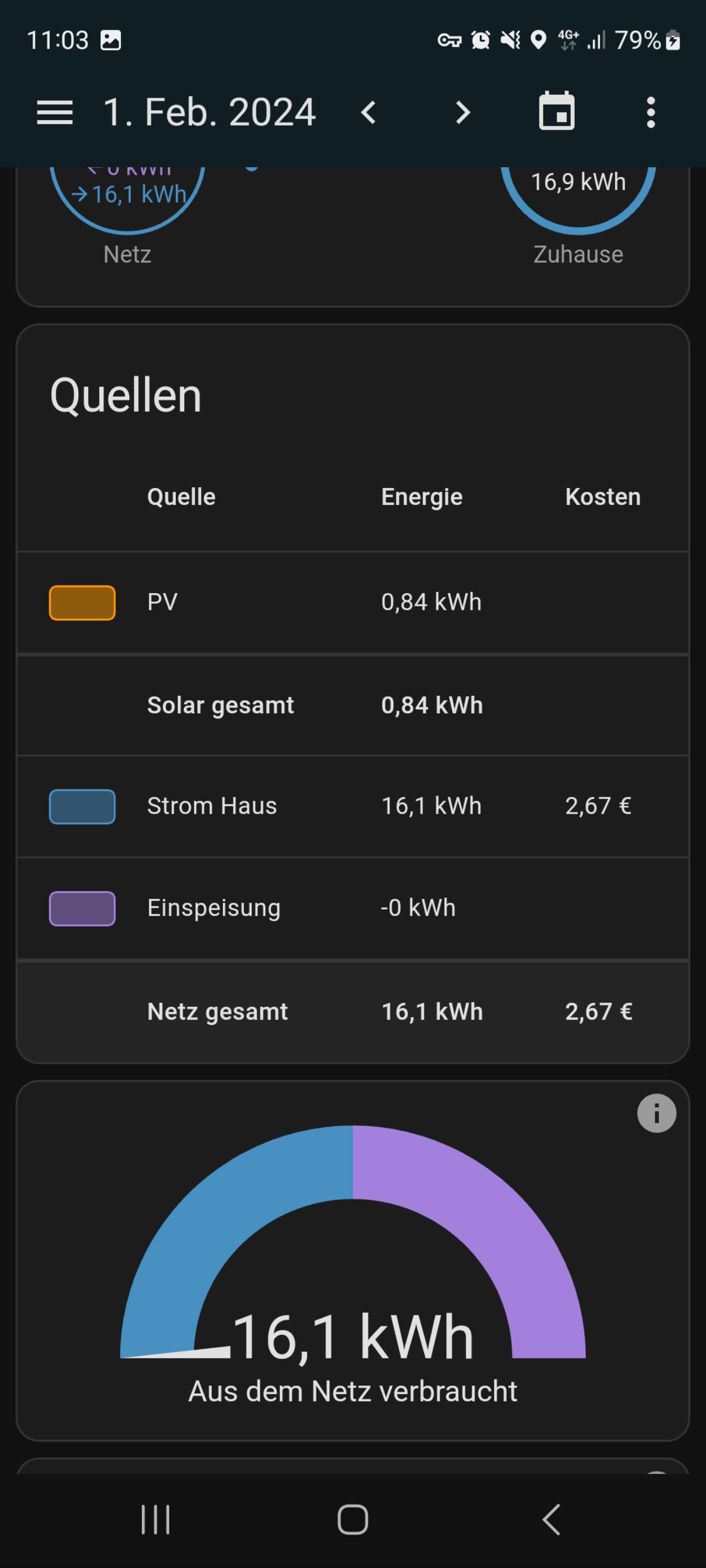Viewport: 706px width, 1568px height.
Task: Go to the previous day
Action: click(368, 113)
